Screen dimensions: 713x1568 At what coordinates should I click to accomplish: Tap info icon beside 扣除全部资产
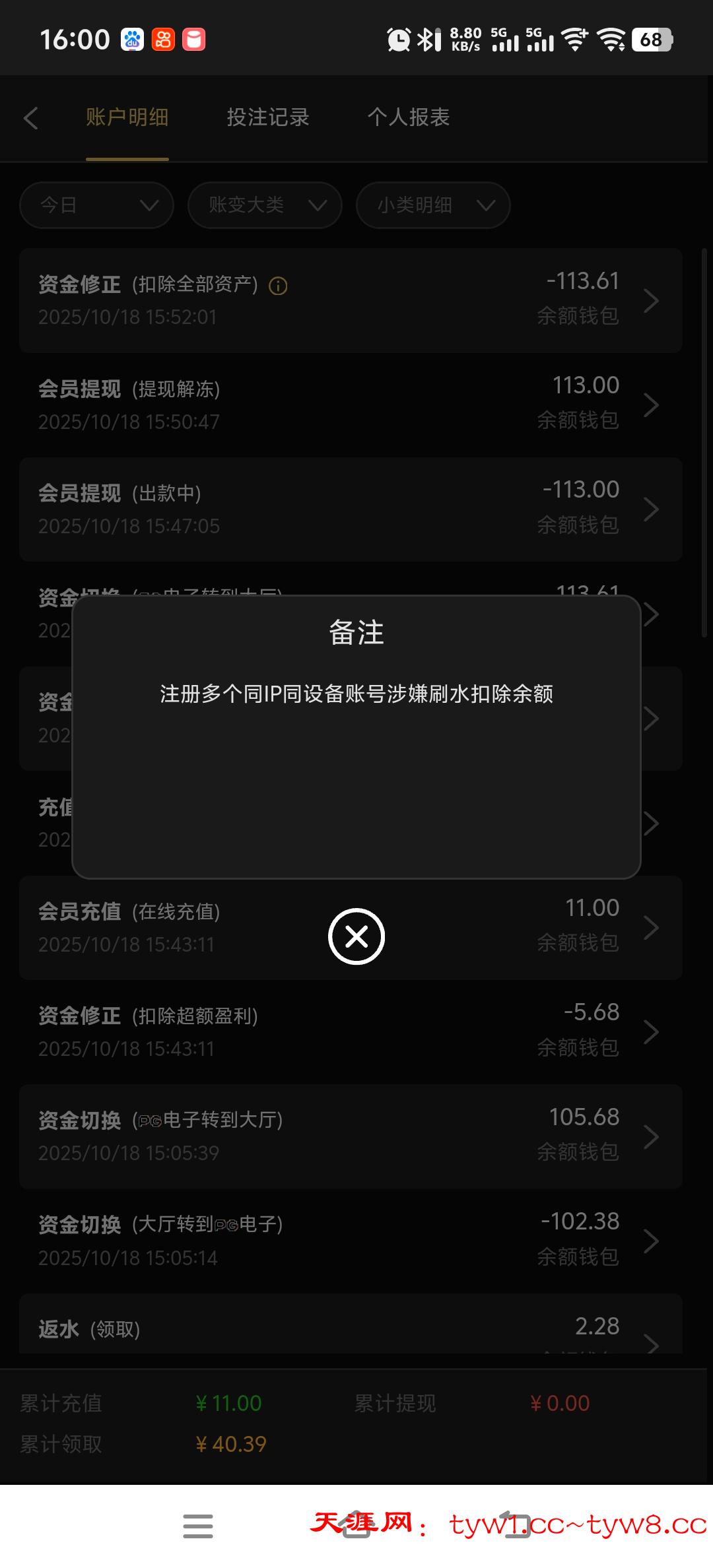[278, 286]
